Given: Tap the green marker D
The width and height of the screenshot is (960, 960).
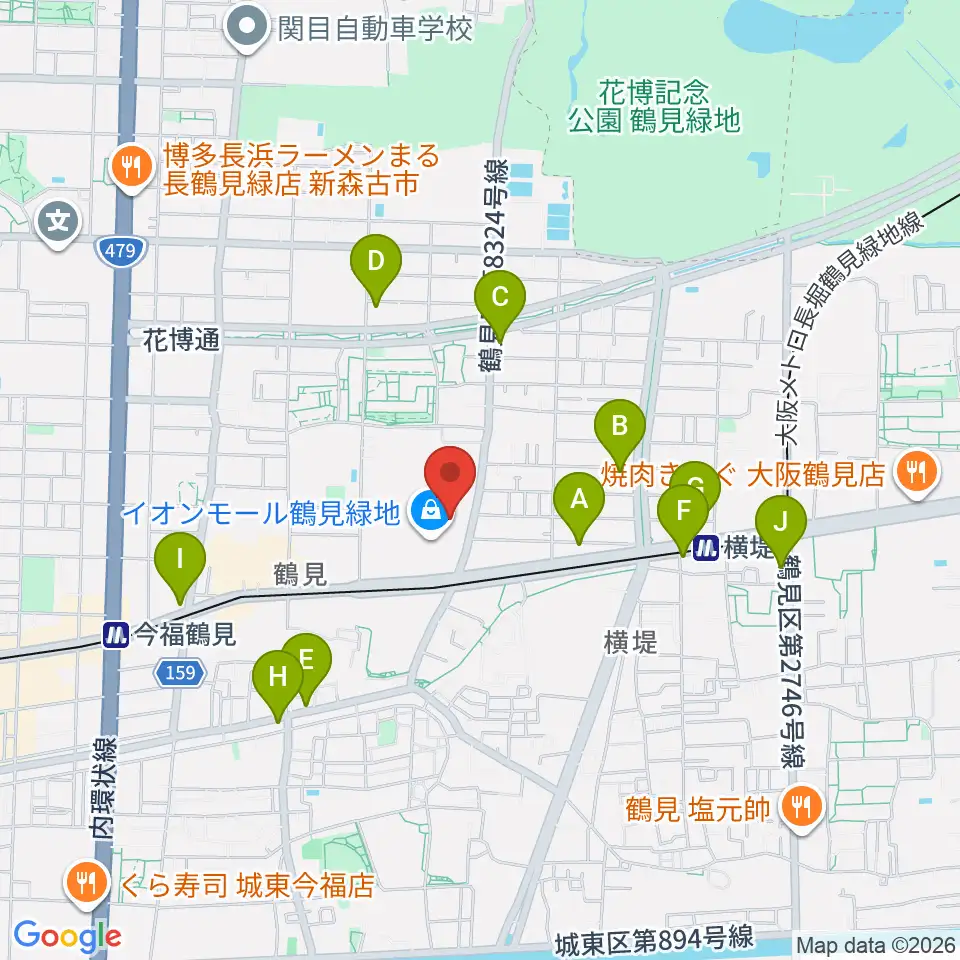Looking at the screenshot, I should tap(375, 269).
